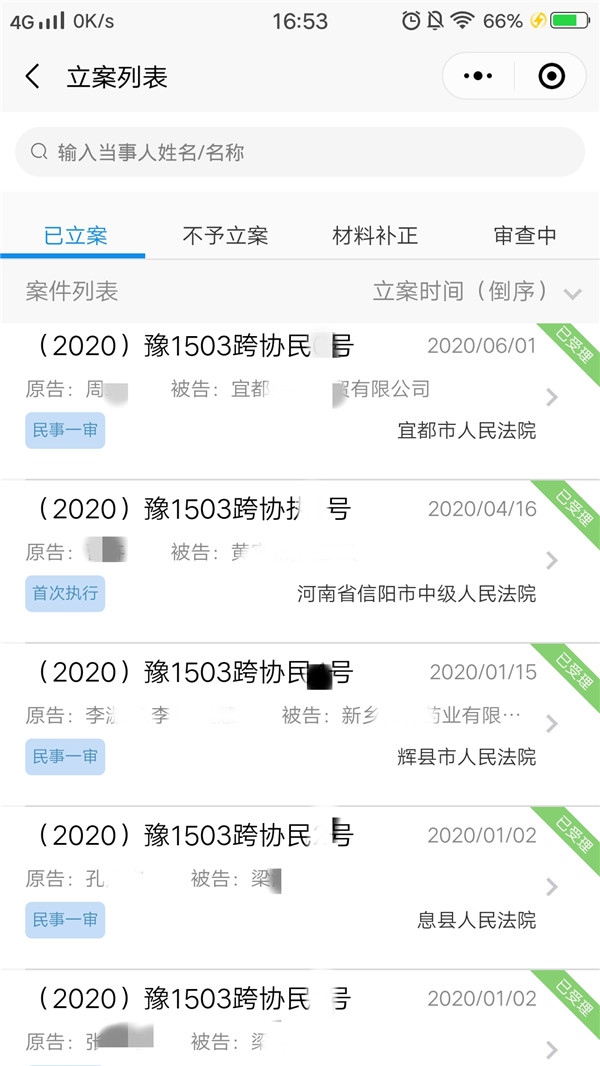Image resolution: width=600 pixels, height=1066 pixels.
Task: Open the case filed at 宜都市人民法院
Action: coord(300,401)
